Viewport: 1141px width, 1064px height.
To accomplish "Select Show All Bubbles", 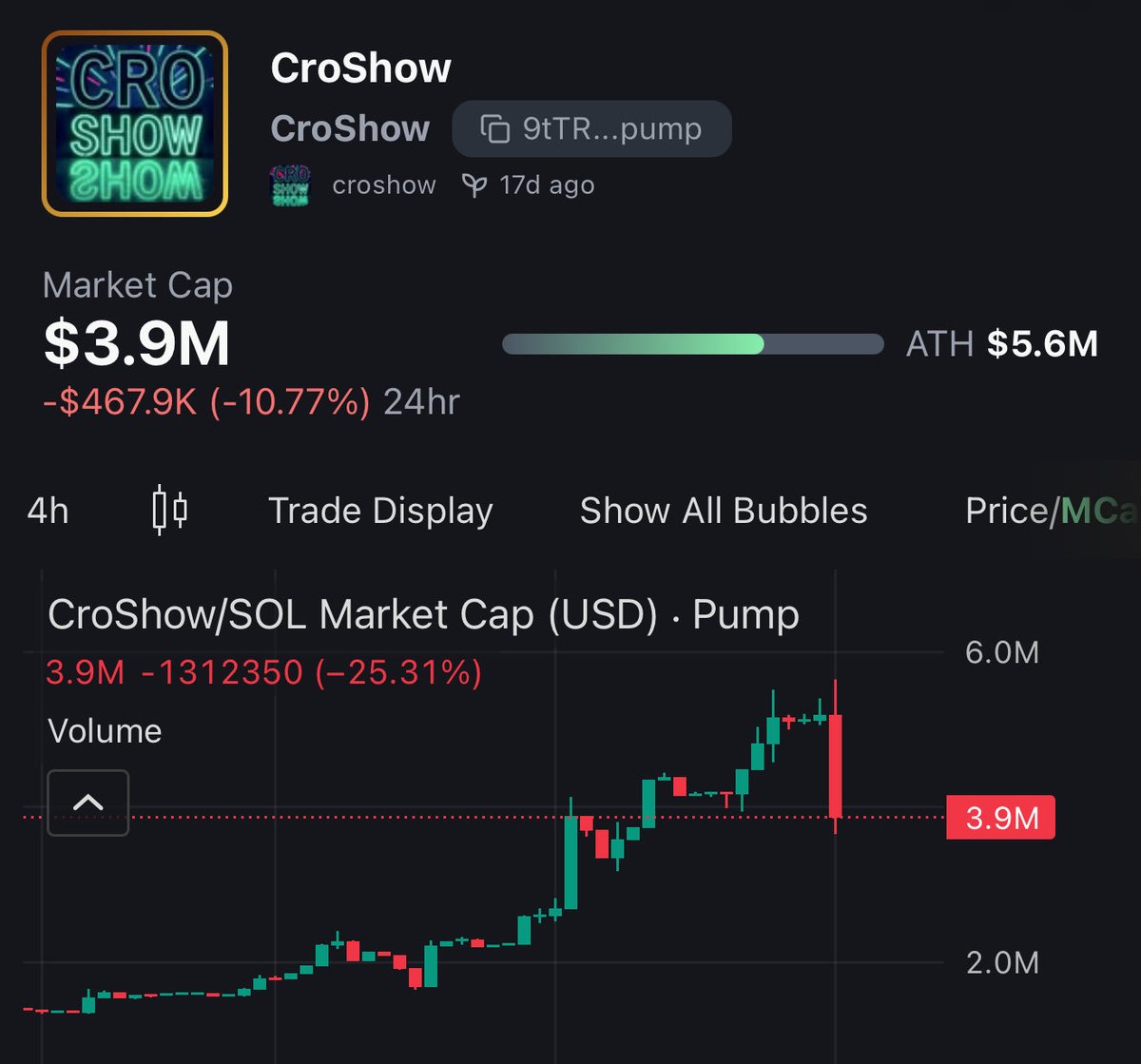I will click(723, 511).
